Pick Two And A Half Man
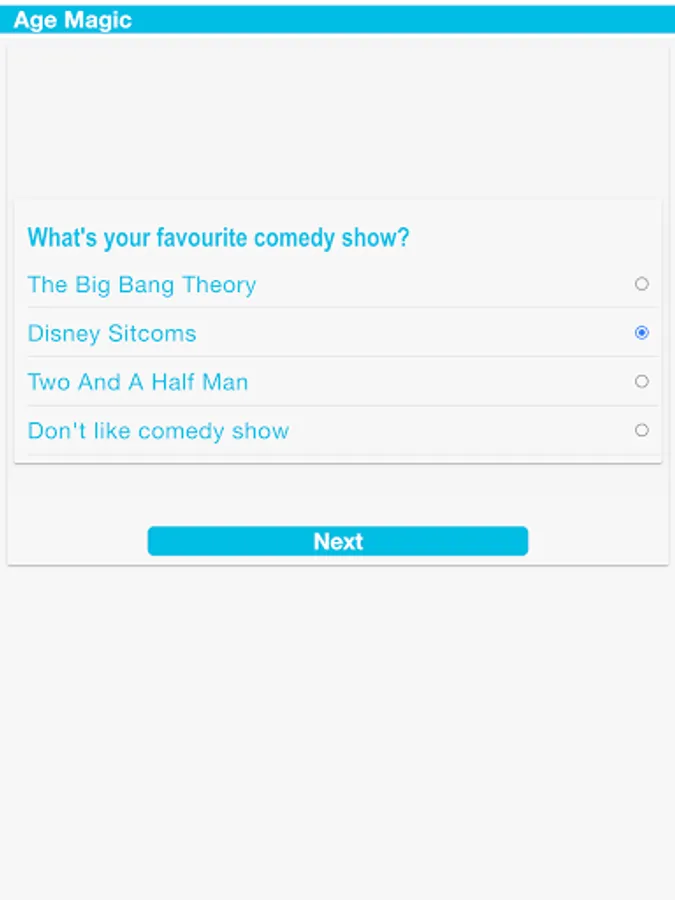675x900 pixels. click(x=641, y=382)
